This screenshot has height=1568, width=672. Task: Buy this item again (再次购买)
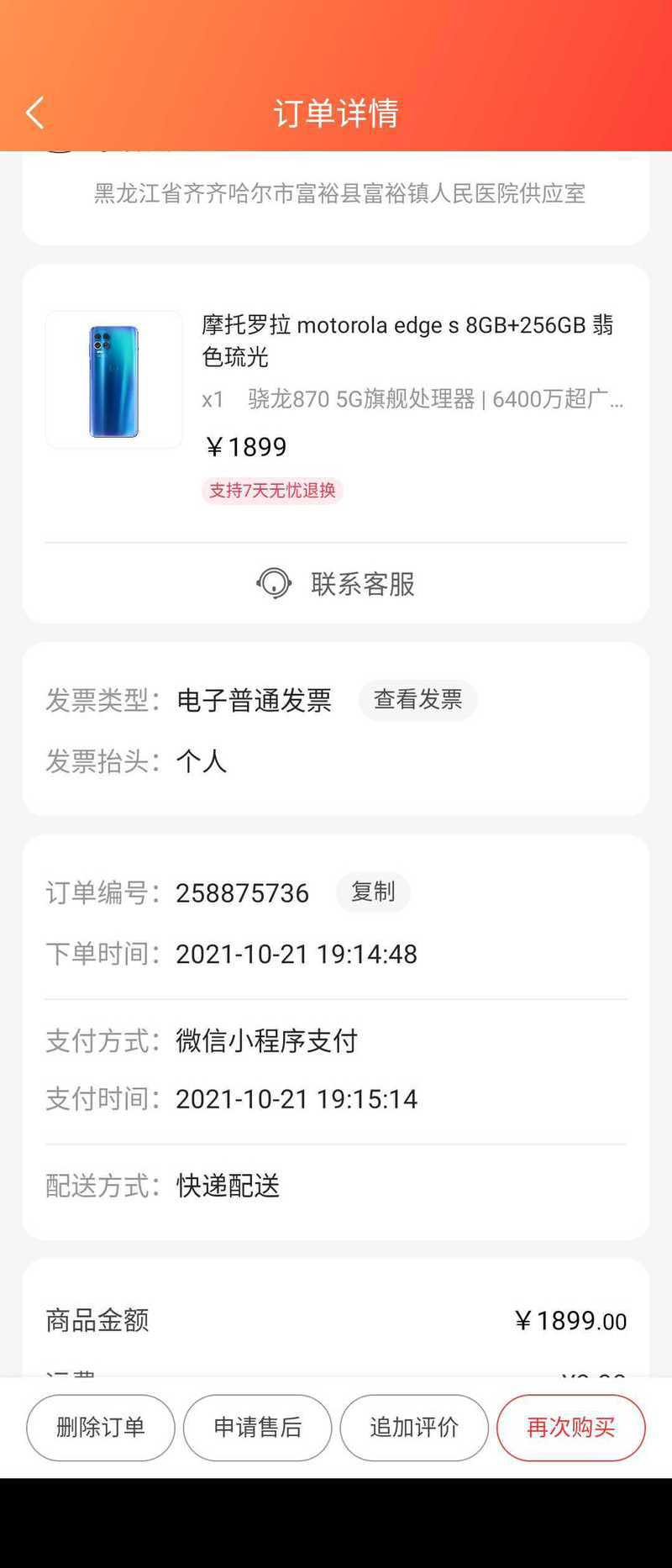pyautogui.click(x=570, y=1428)
